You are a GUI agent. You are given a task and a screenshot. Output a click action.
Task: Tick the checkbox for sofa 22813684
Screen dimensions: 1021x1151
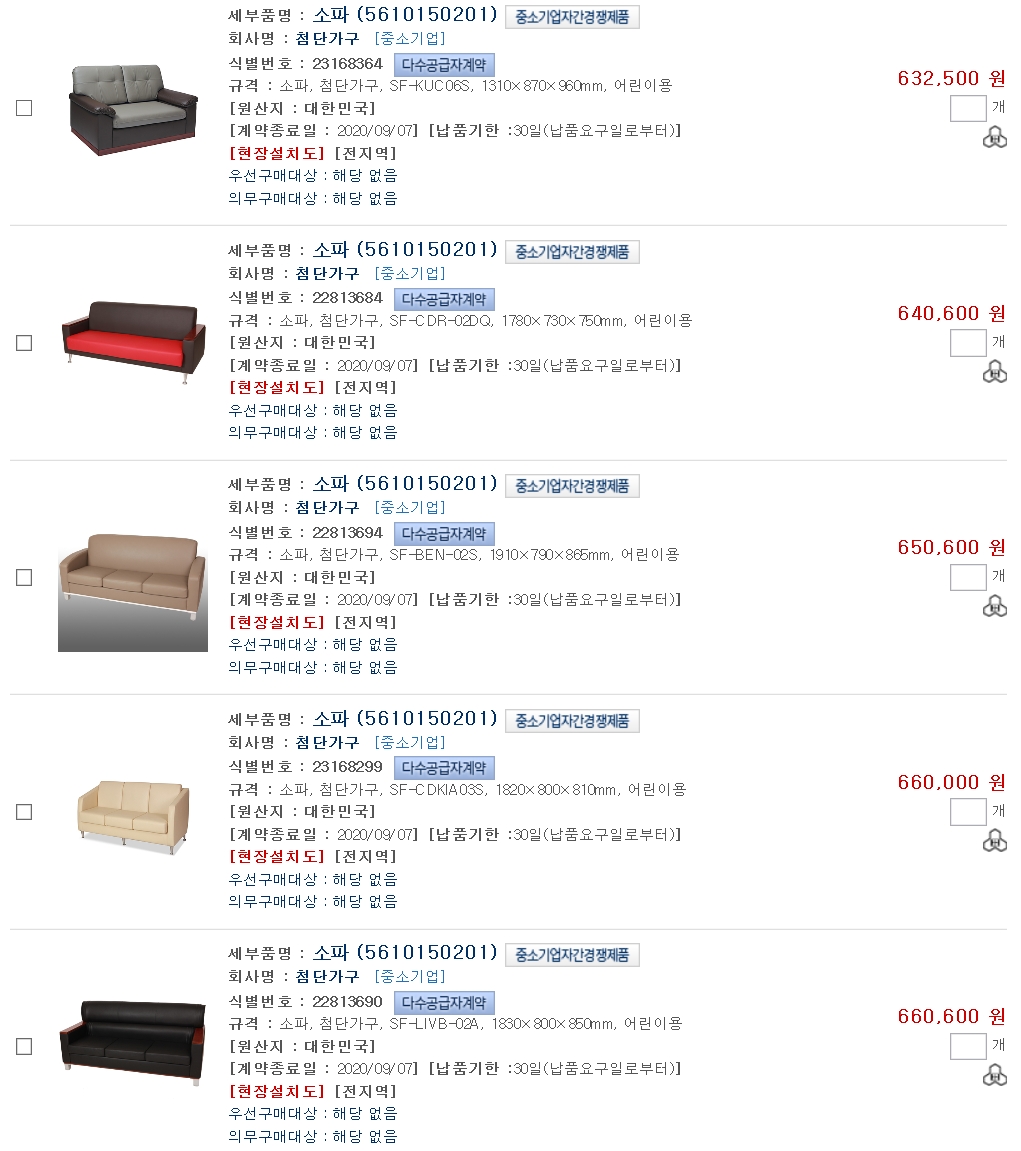click(x=24, y=343)
